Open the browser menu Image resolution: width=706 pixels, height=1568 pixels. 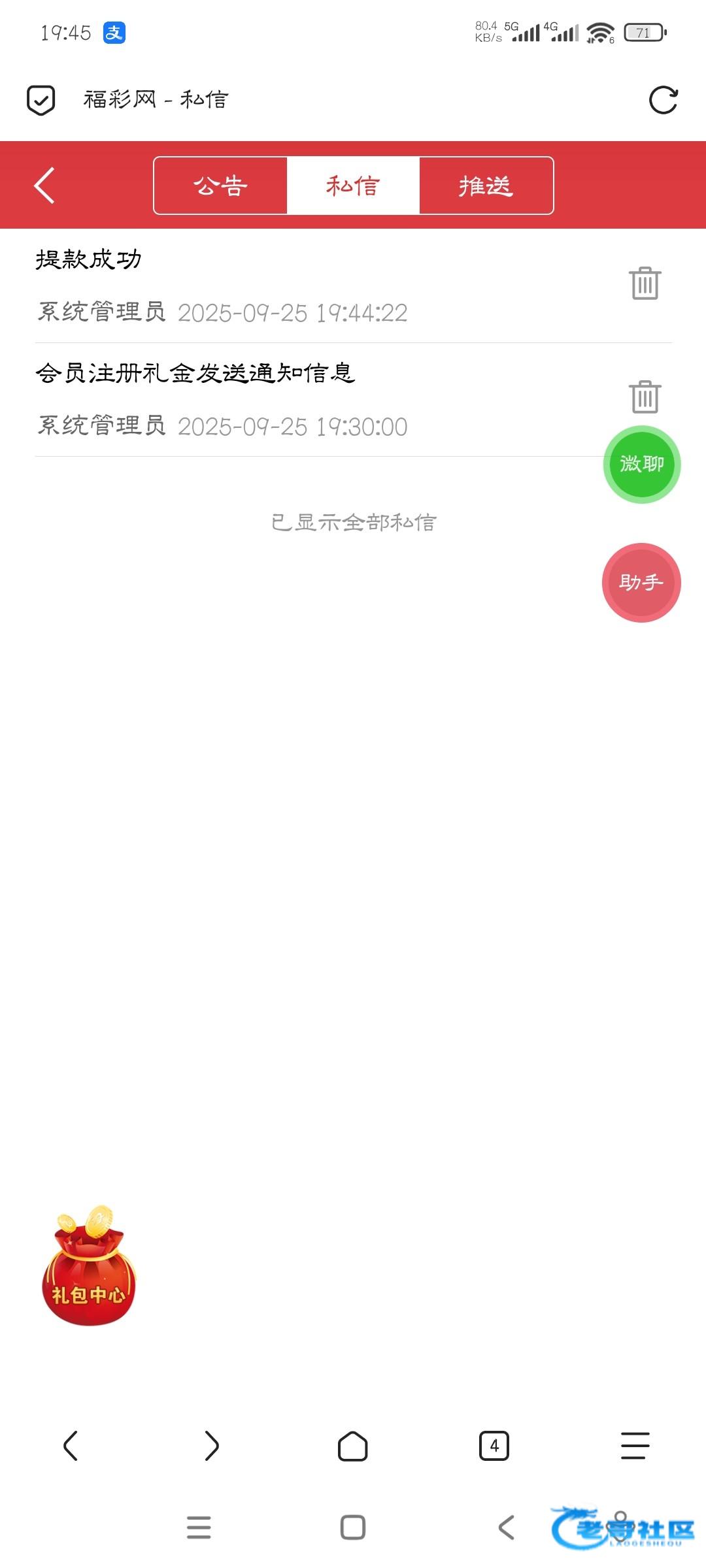coord(635,1445)
